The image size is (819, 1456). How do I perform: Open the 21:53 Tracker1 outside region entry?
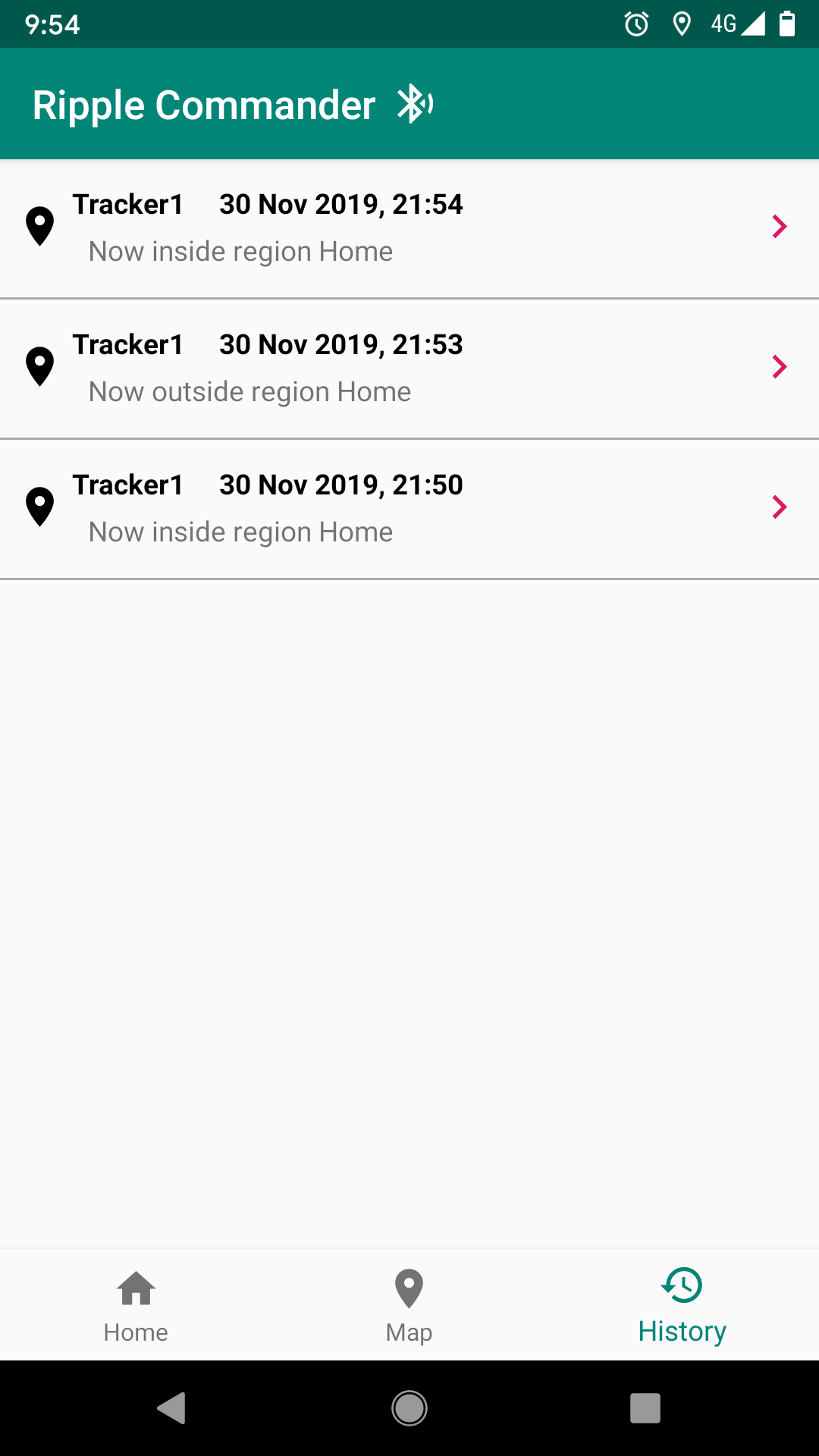tap(409, 368)
